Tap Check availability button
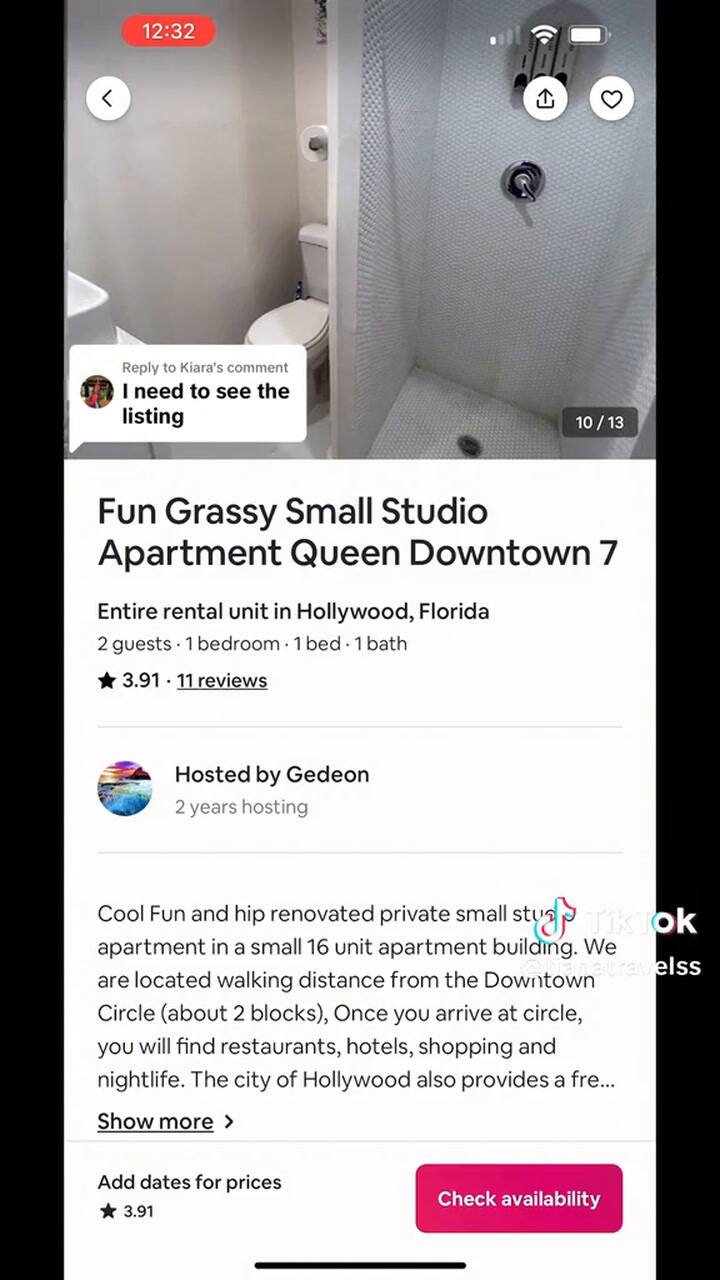The image size is (720, 1280). 519,1198
